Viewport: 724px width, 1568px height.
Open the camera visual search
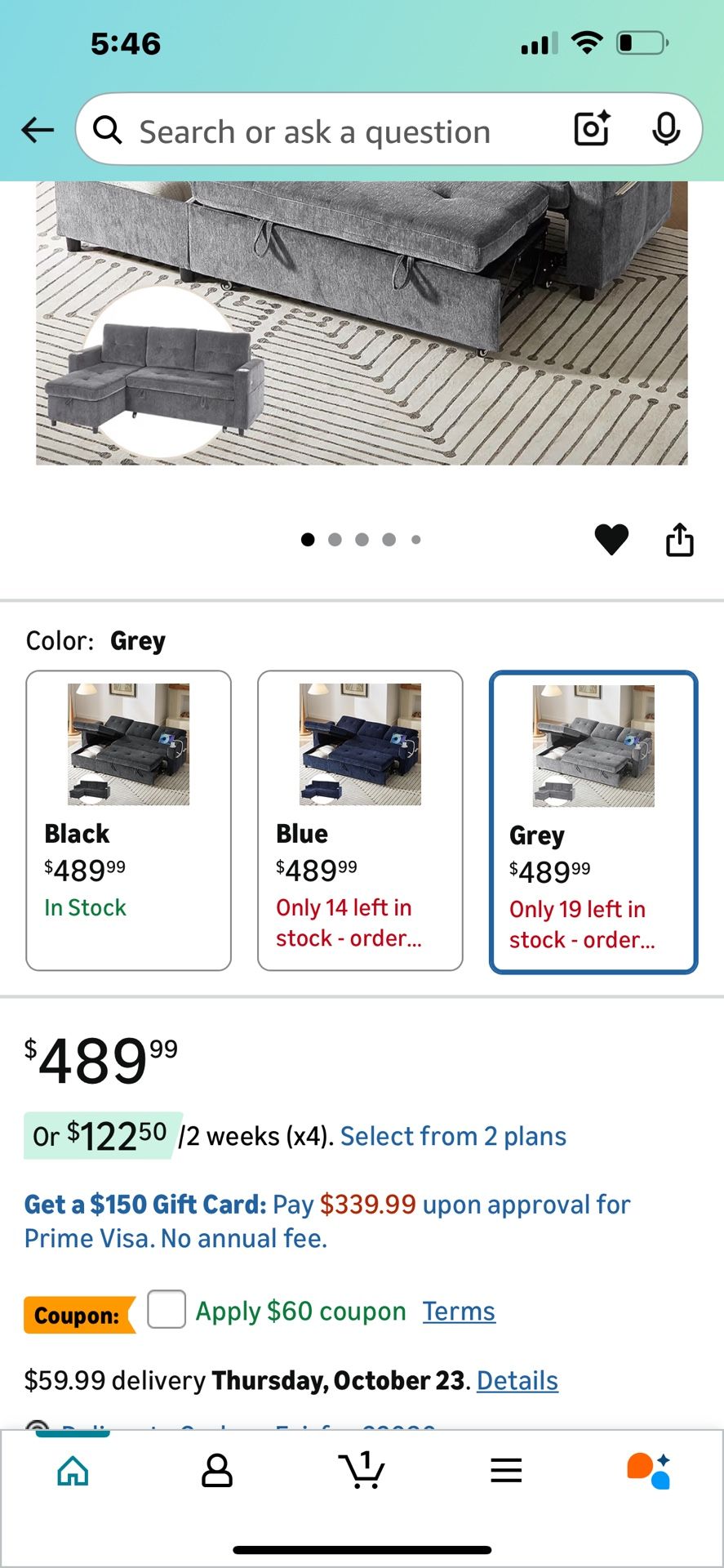(x=590, y=129)
